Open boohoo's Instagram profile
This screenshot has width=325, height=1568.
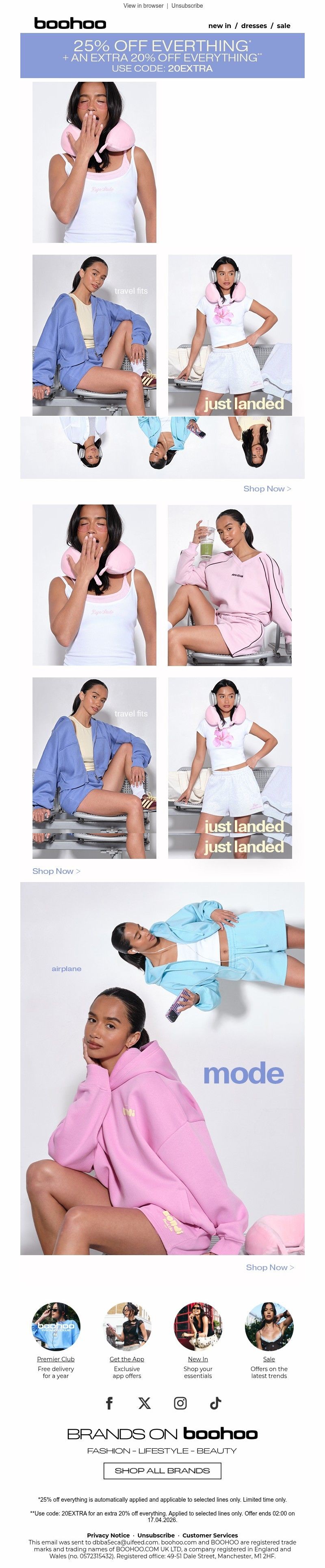(180, 1402)
